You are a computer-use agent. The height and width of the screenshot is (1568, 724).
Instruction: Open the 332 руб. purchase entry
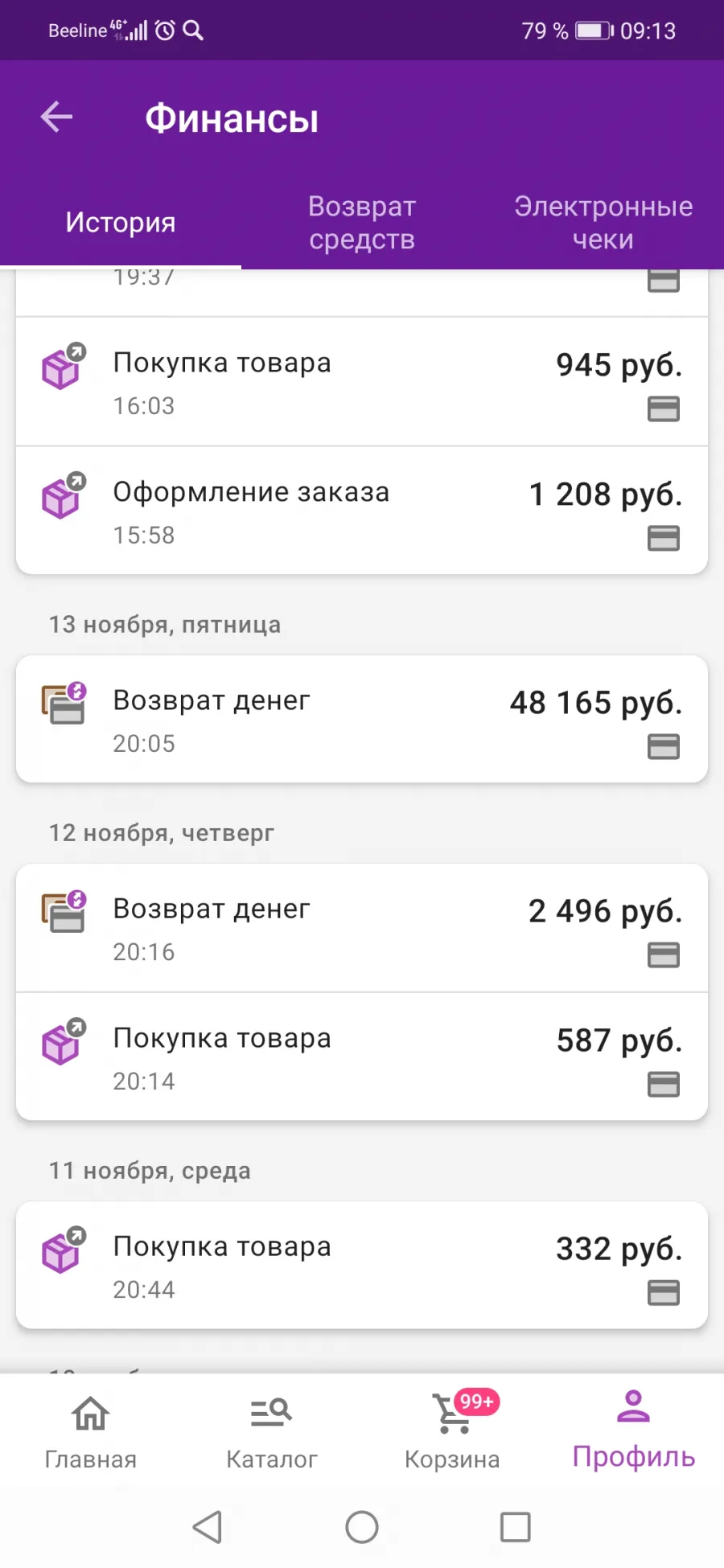click(x=362, y=1265)
